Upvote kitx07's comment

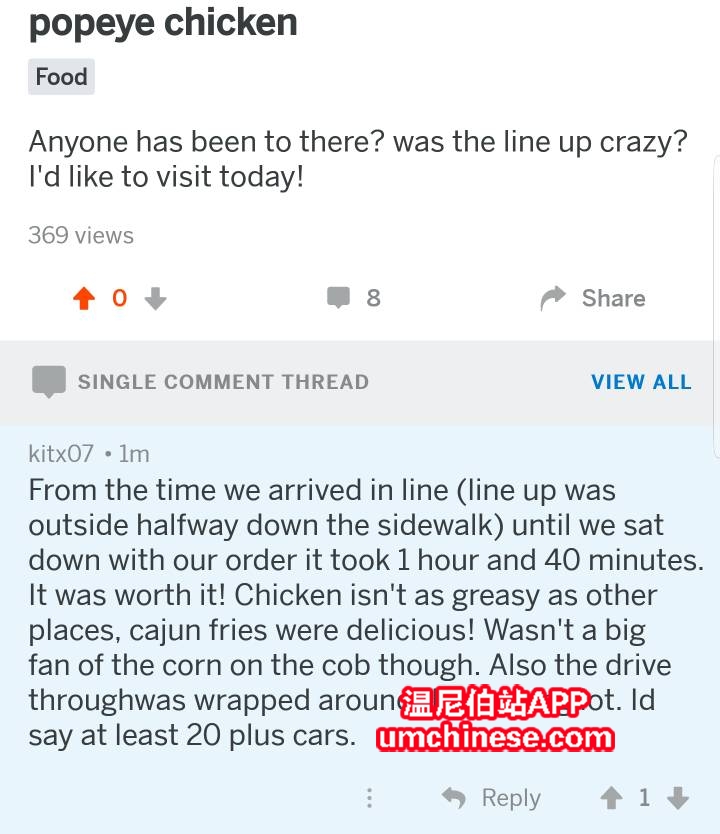611,798
